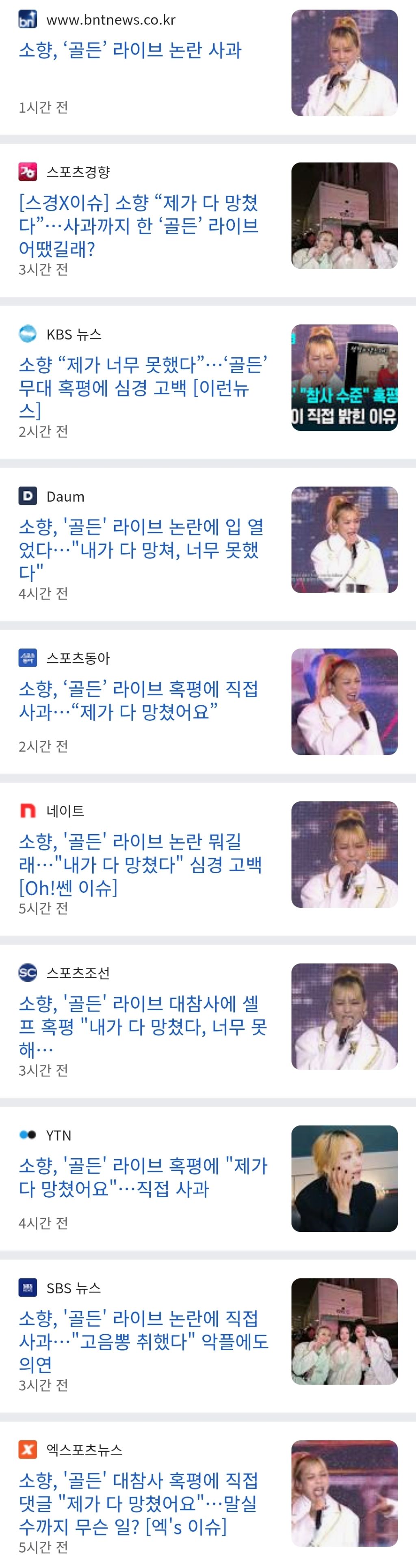Tap the KBS 뉴스 story thumbnail image
The height and width of the screenshot is (1568, 416).
[x=344, y=377]
